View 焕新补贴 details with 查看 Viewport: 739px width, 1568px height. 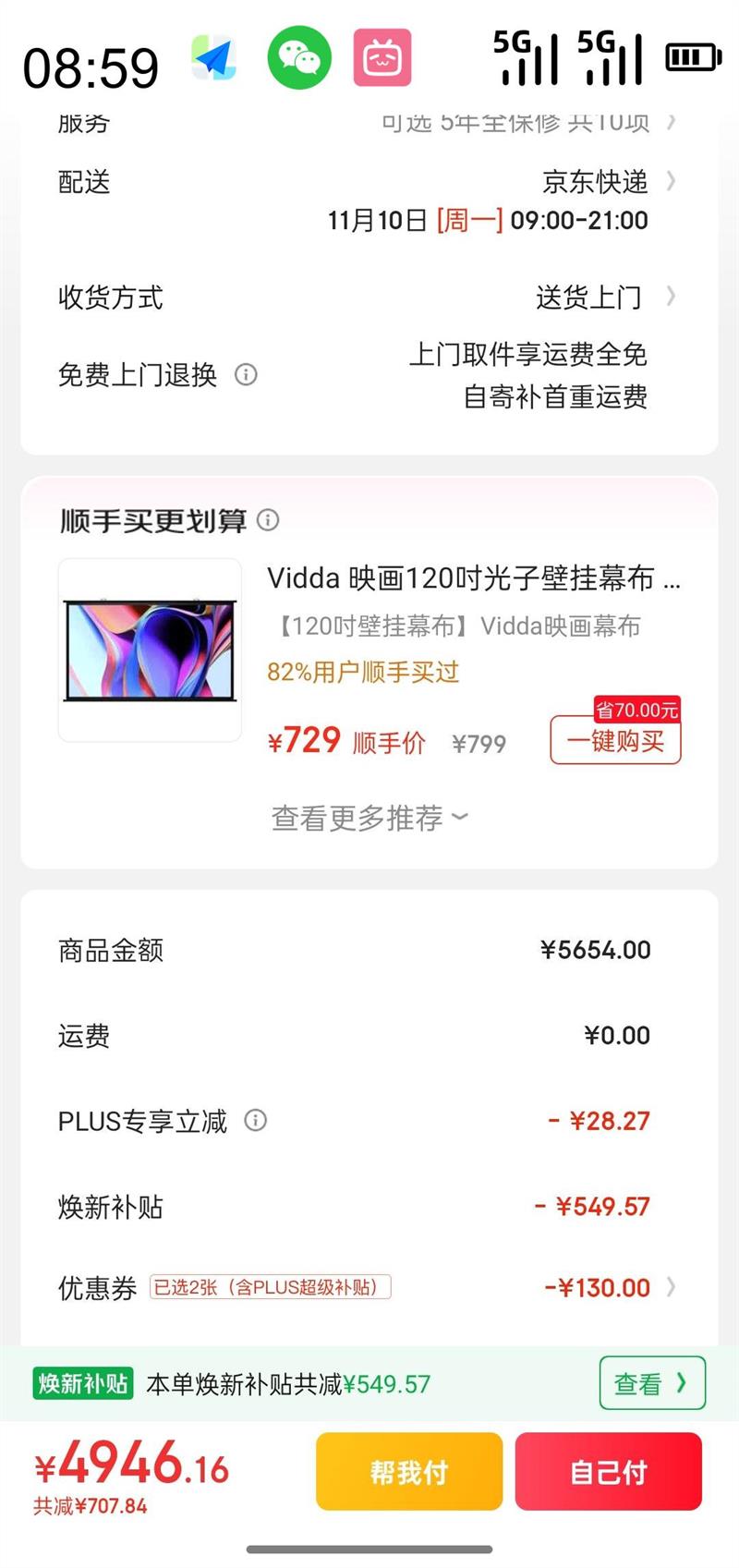pyautogui.click(x=651, y=1383)
